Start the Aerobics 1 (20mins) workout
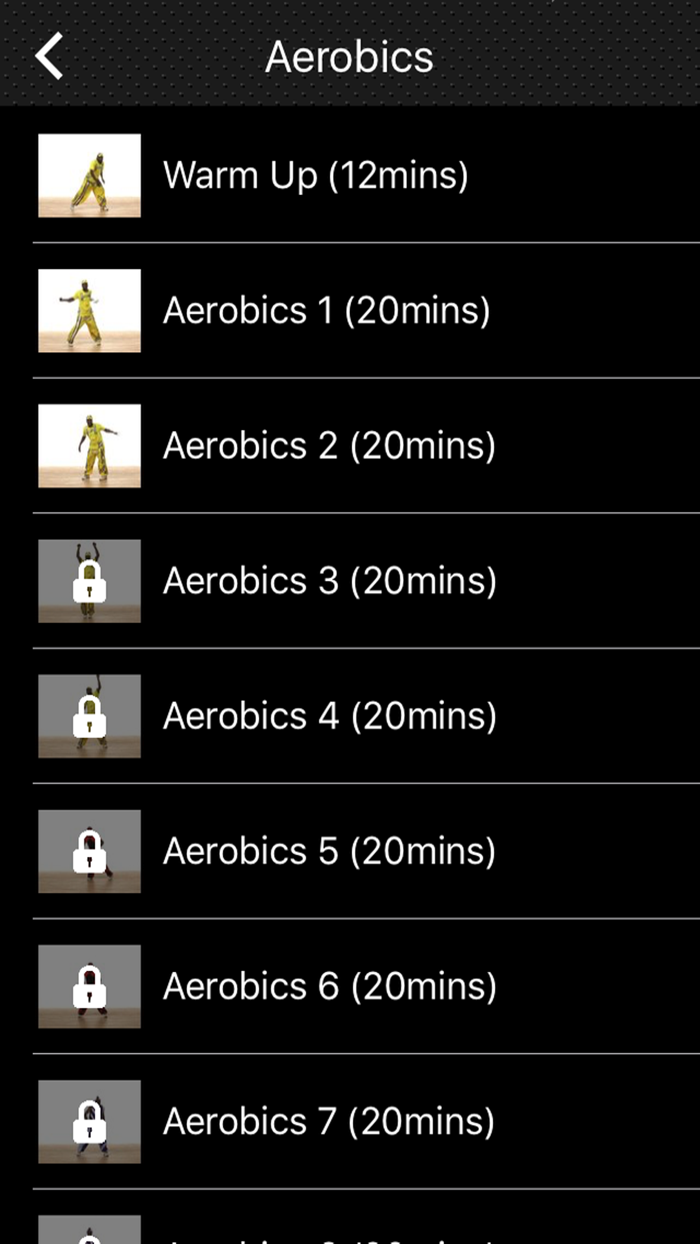700x1244 pixels. pos(326,311)
